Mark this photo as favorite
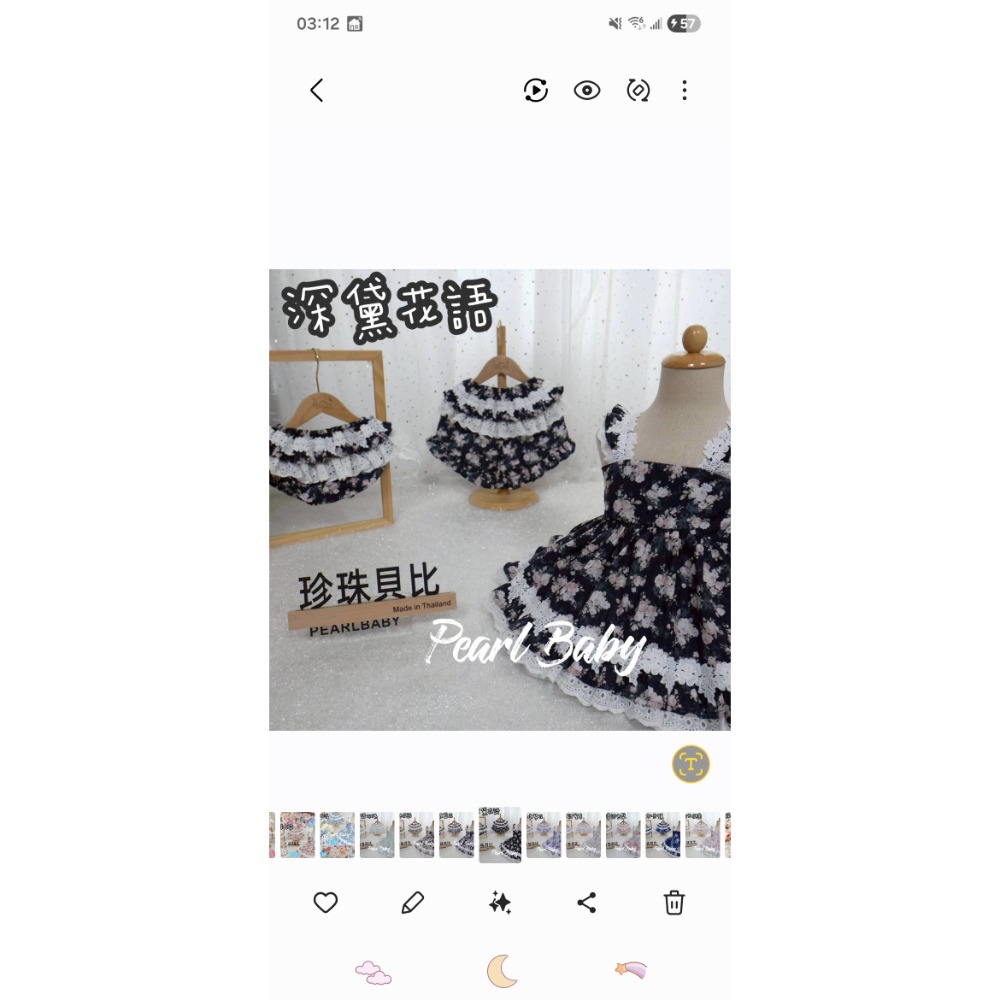 (x=326, y=903)
